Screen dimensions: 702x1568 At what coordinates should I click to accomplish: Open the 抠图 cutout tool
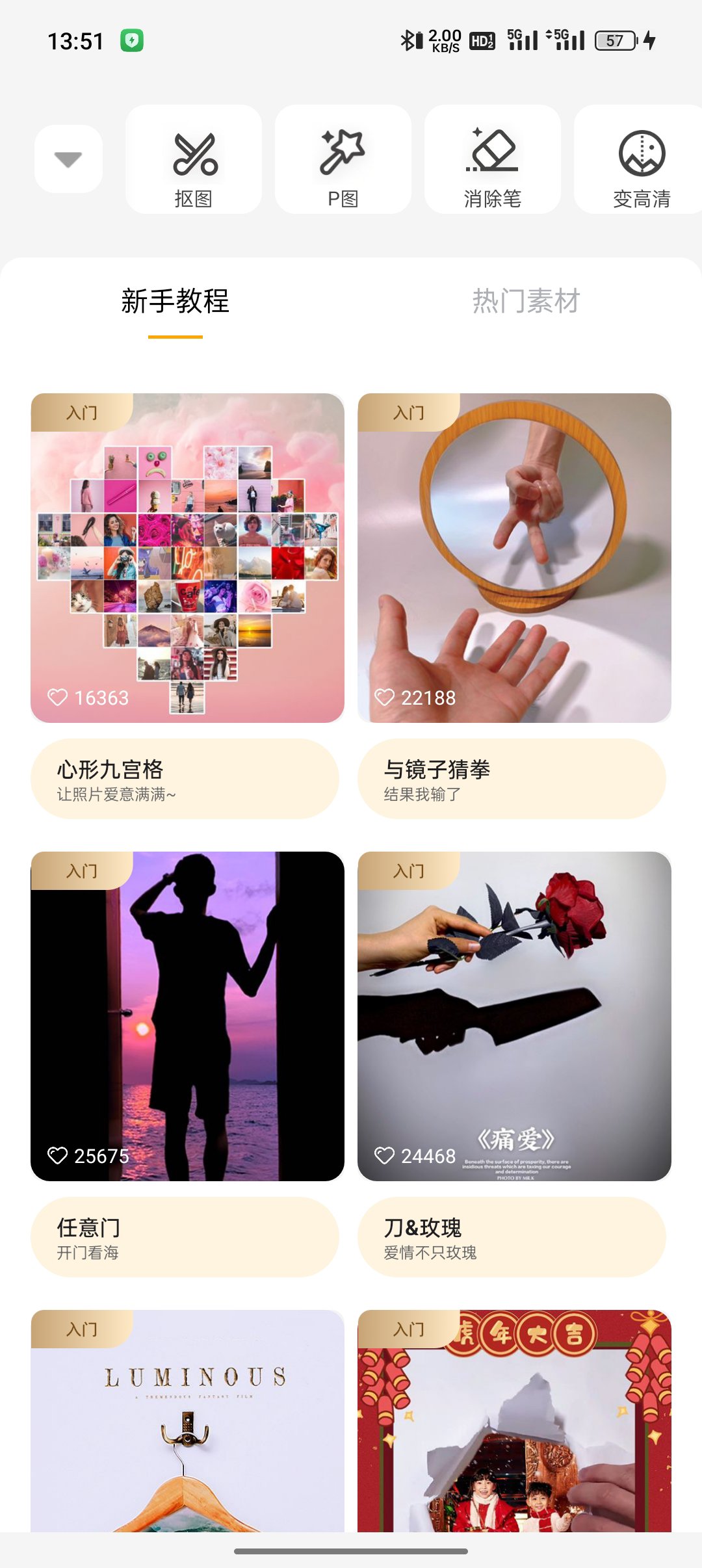coord(194,160)
